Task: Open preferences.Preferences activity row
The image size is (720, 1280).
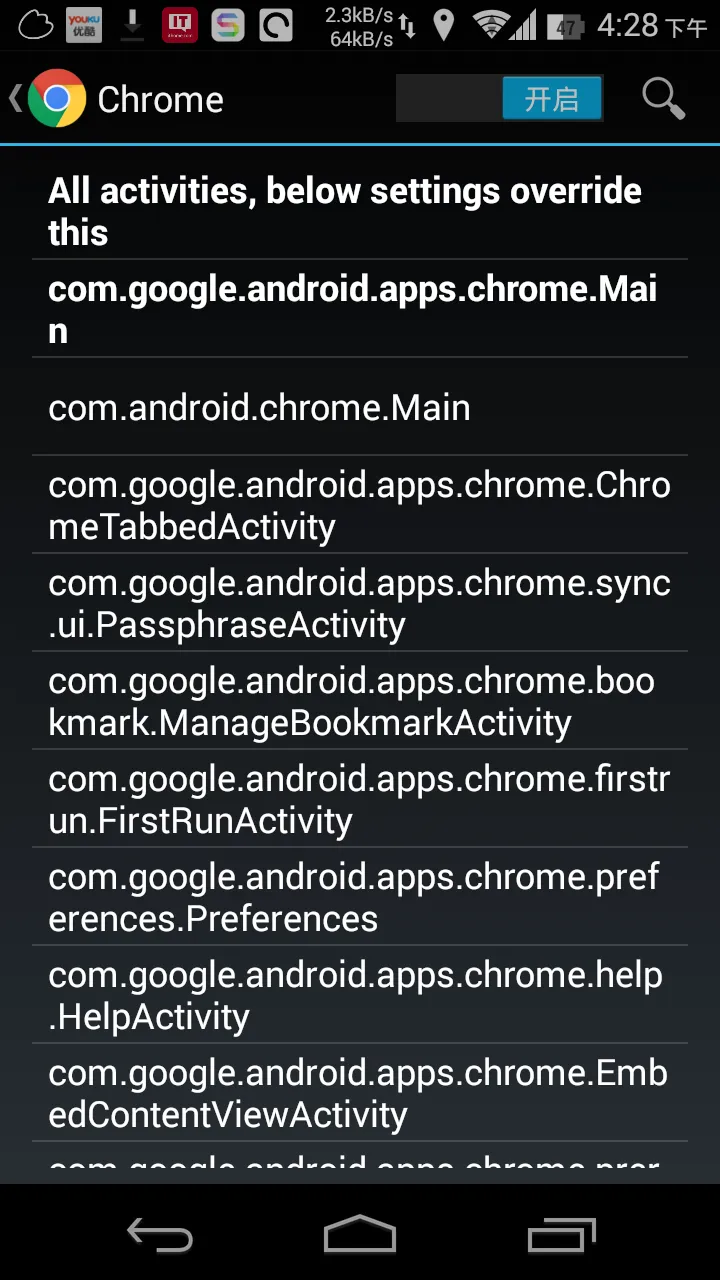Action: (360, 897)
